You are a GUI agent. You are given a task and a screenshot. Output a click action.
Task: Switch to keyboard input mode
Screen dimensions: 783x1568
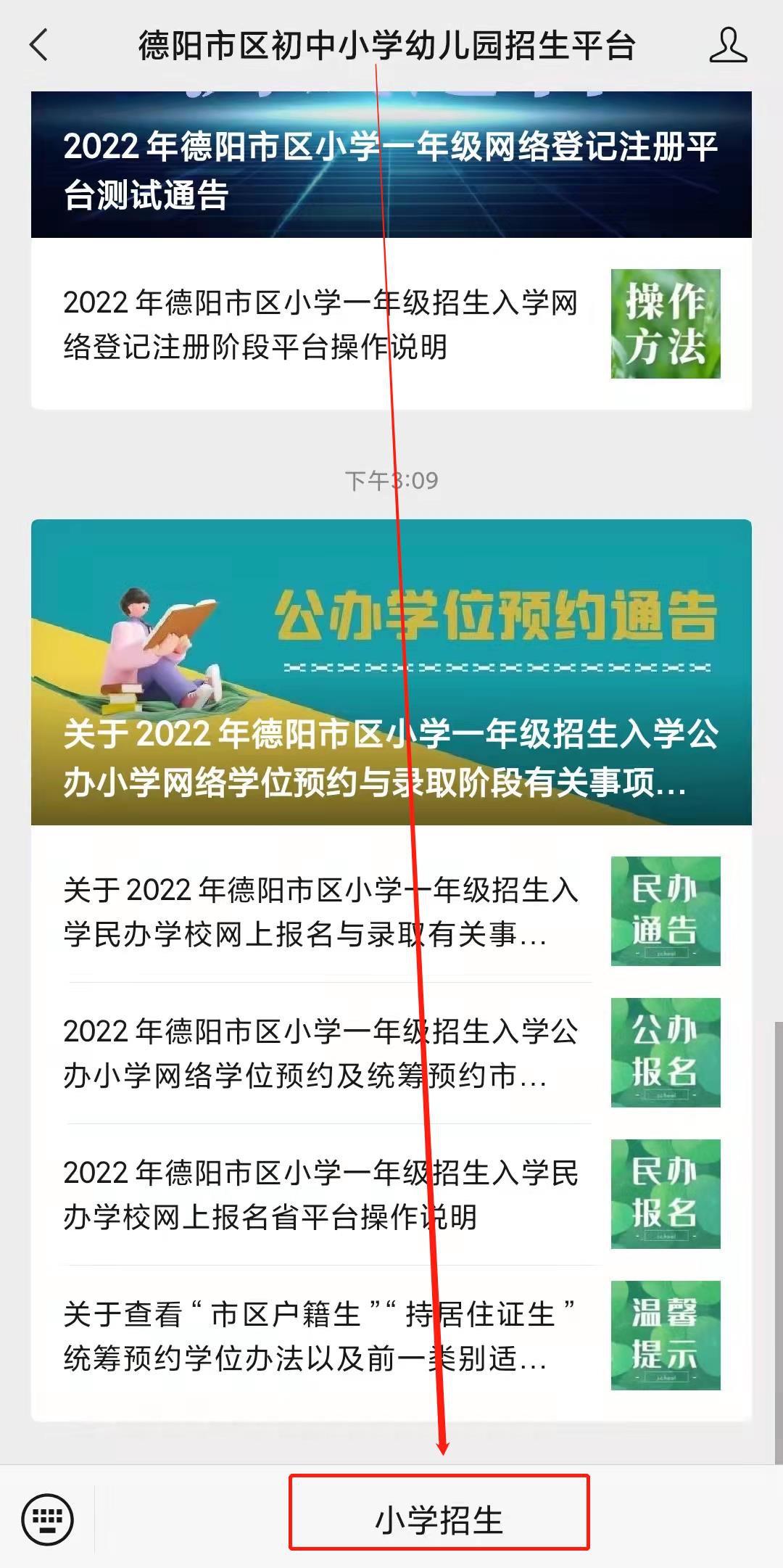click(48, 1519)
